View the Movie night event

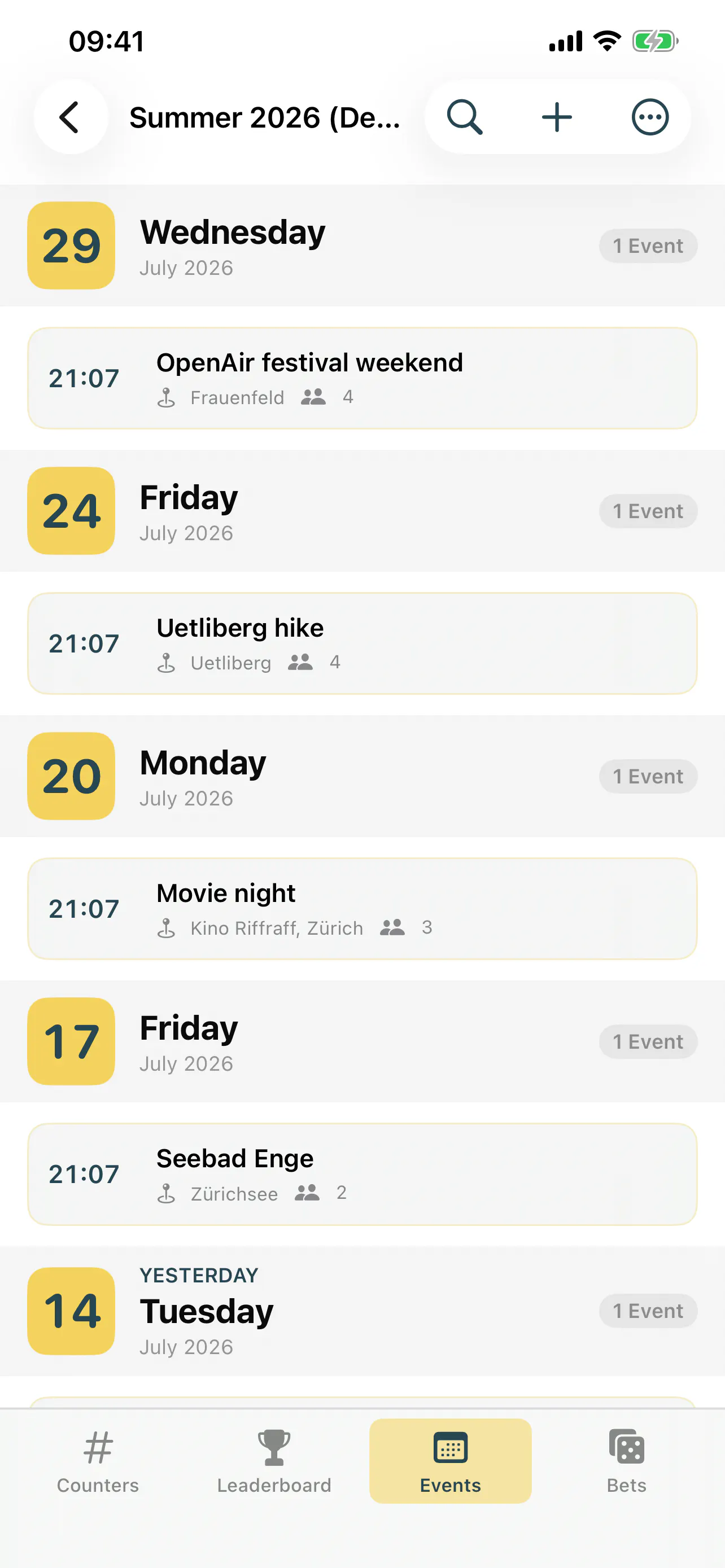click(362, 909)
